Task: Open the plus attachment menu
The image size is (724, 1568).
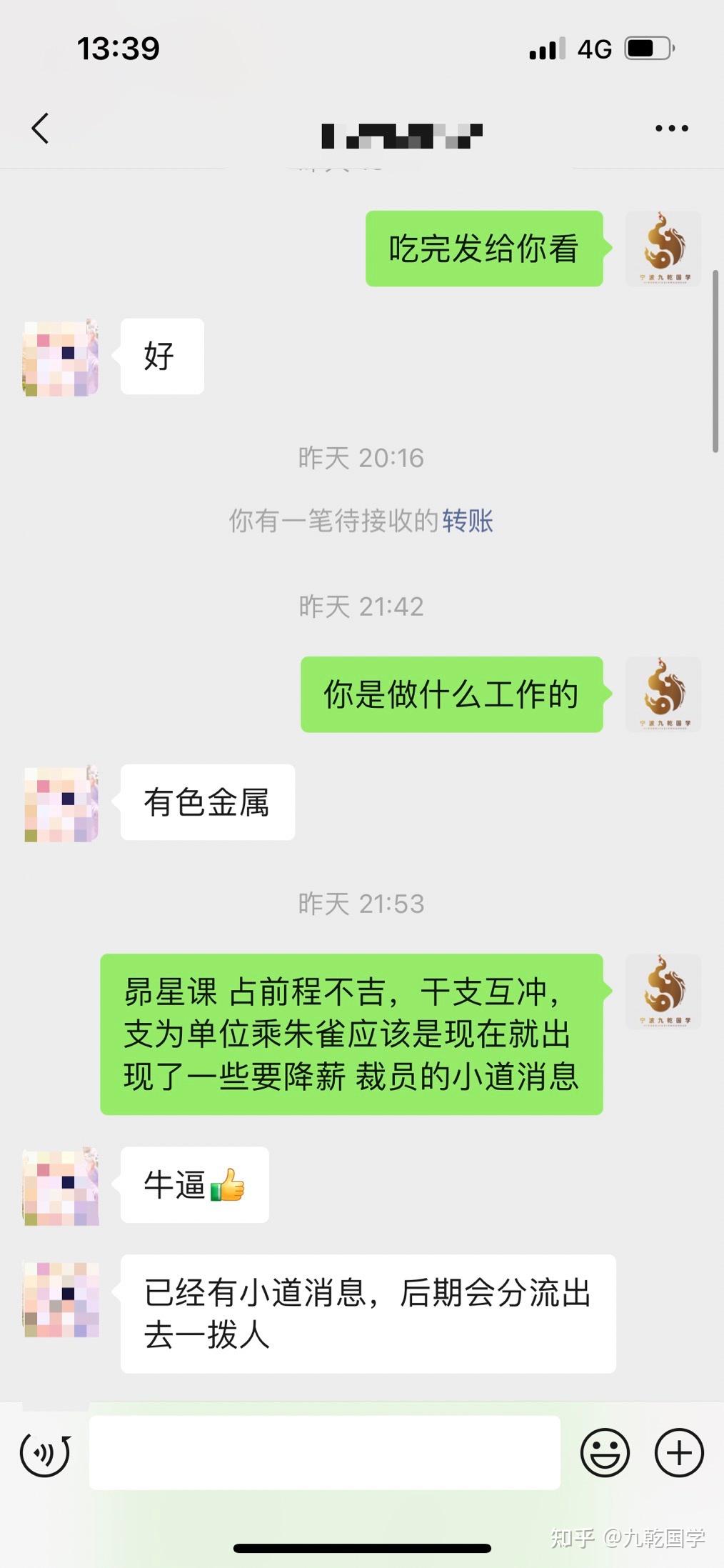Action: tap(679, 1453)
